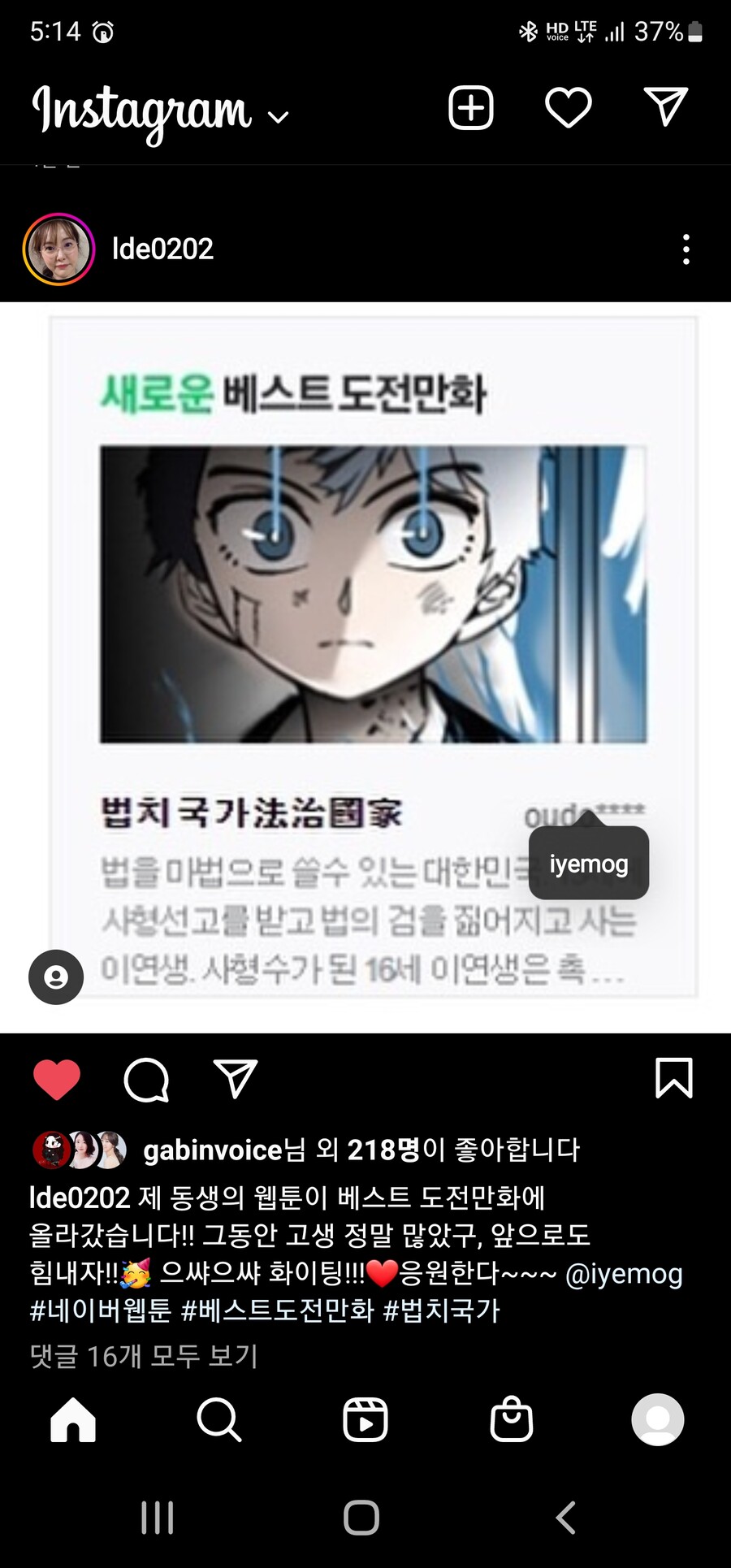
Task: Open the #베스트도전만화 hashtag
Action: coord(278,1310)
